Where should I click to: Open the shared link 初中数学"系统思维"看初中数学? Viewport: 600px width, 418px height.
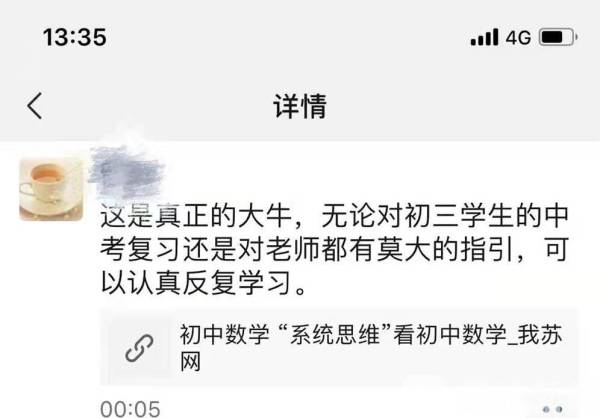pyautogui.click(x=340, y=347)
